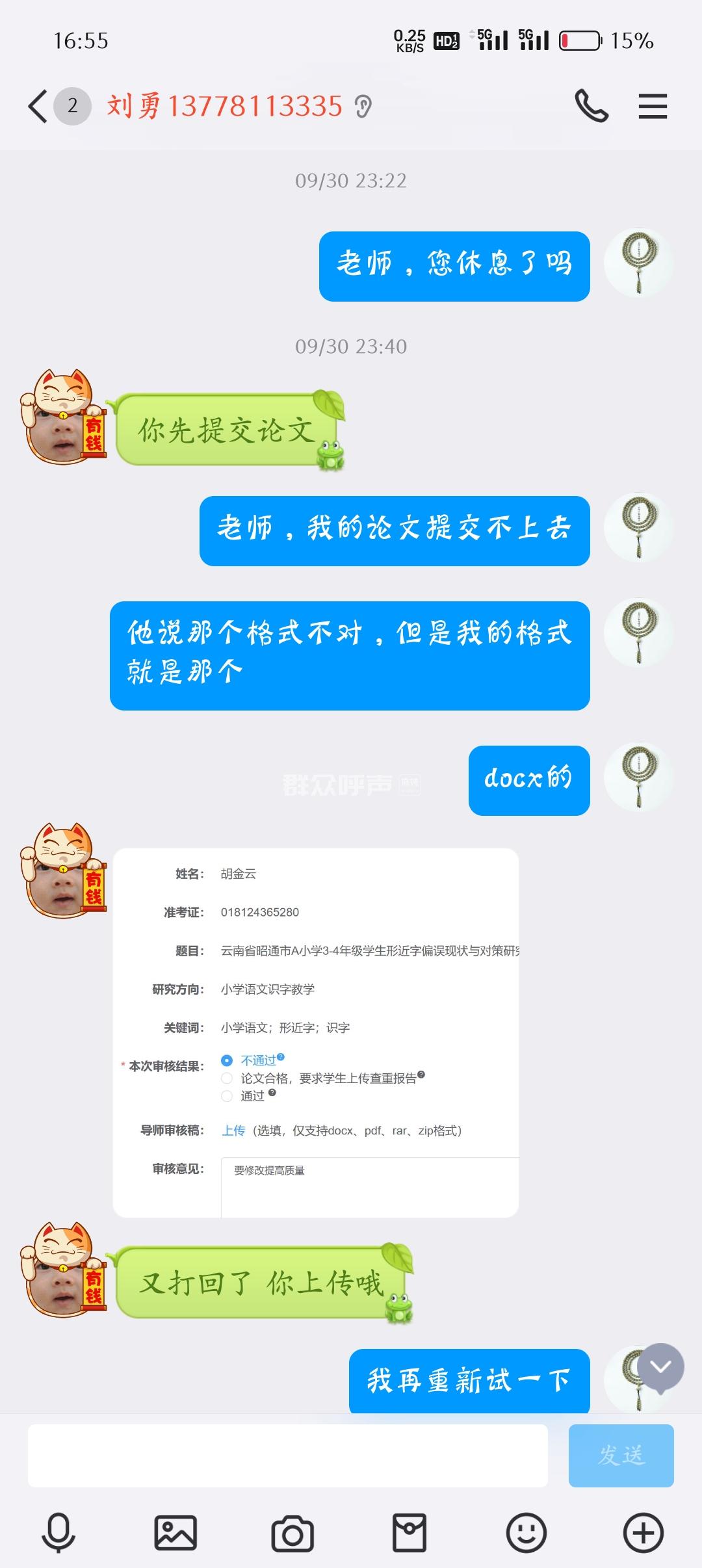Open the emoji sticker panel

[526, 1533]
